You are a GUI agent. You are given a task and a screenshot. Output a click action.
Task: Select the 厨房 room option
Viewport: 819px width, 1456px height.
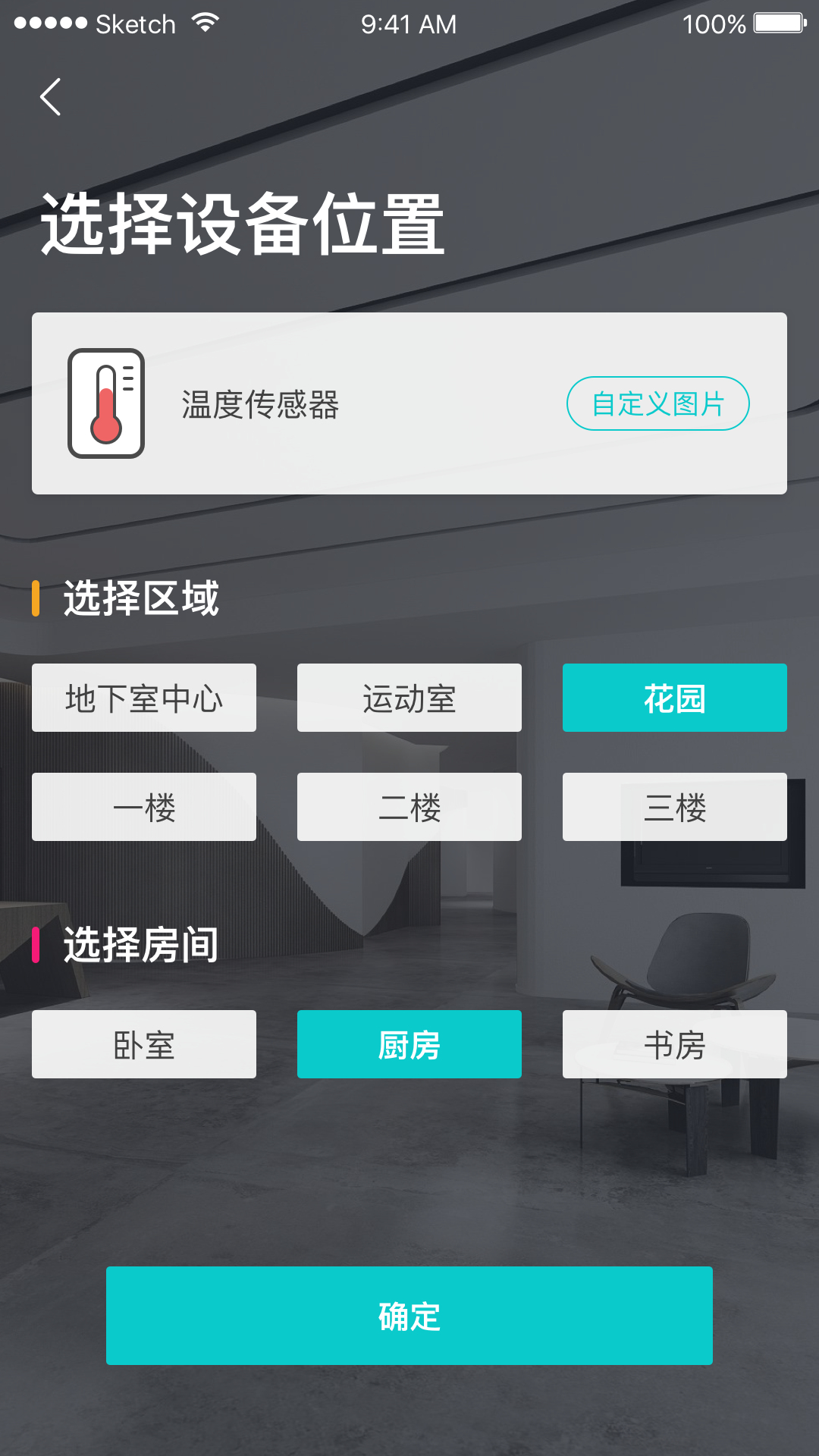pyautogui.click(x=409, y=1044)
